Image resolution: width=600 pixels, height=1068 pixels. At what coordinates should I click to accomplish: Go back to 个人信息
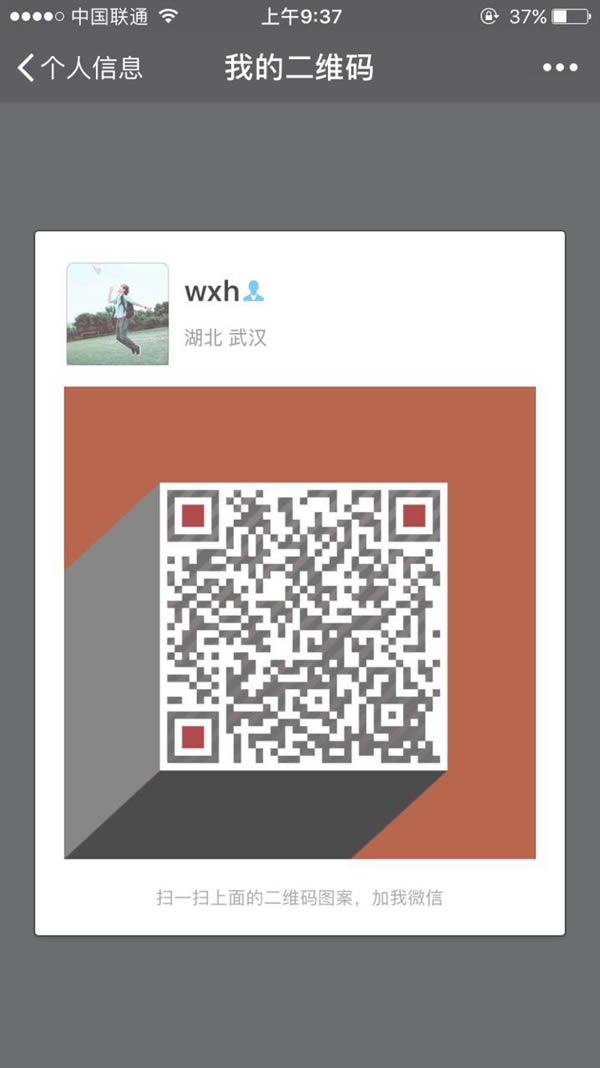[x=80, y=68]
